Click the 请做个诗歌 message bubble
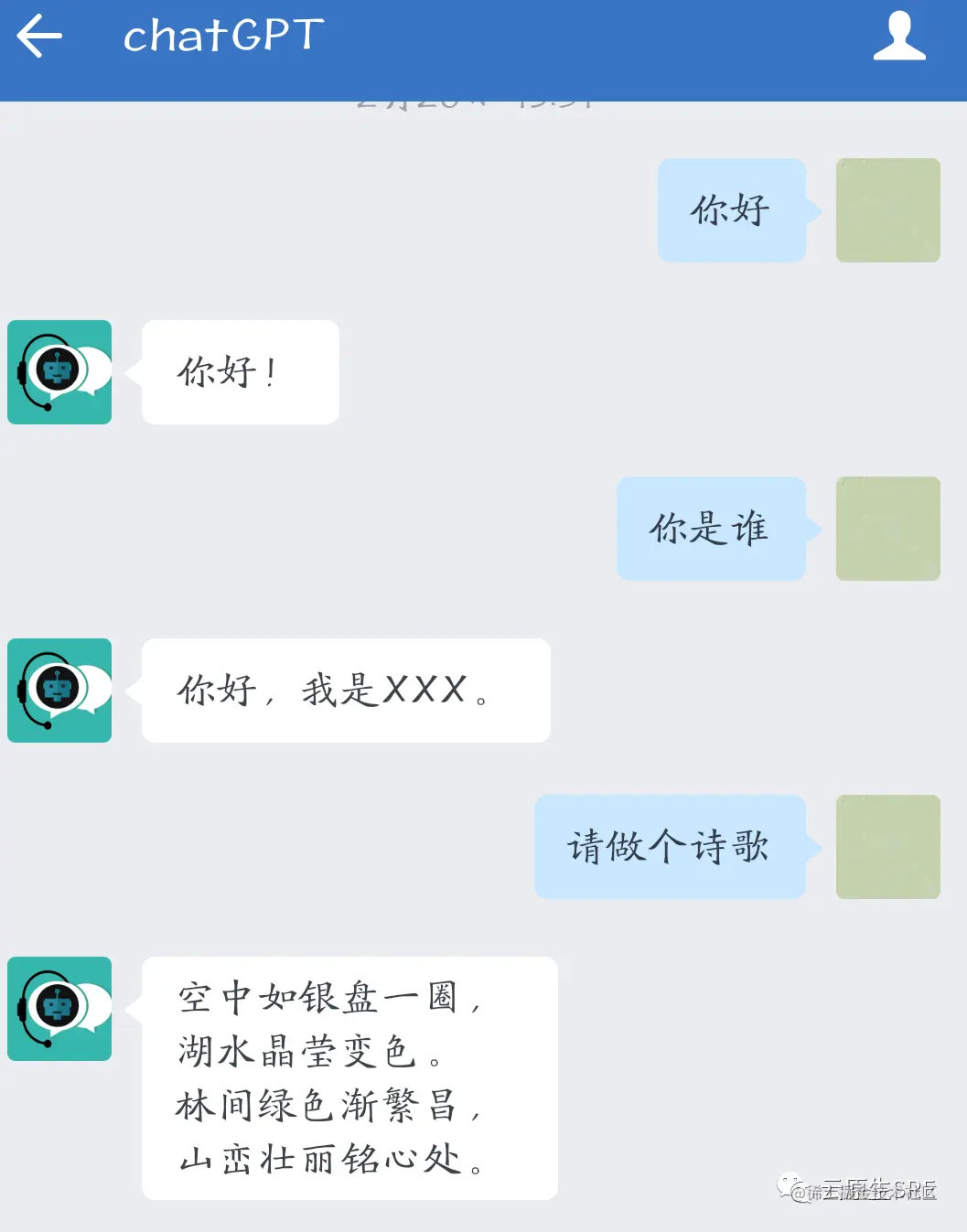The width and height of the screenshot is (967, 1232). pos(670,846)
